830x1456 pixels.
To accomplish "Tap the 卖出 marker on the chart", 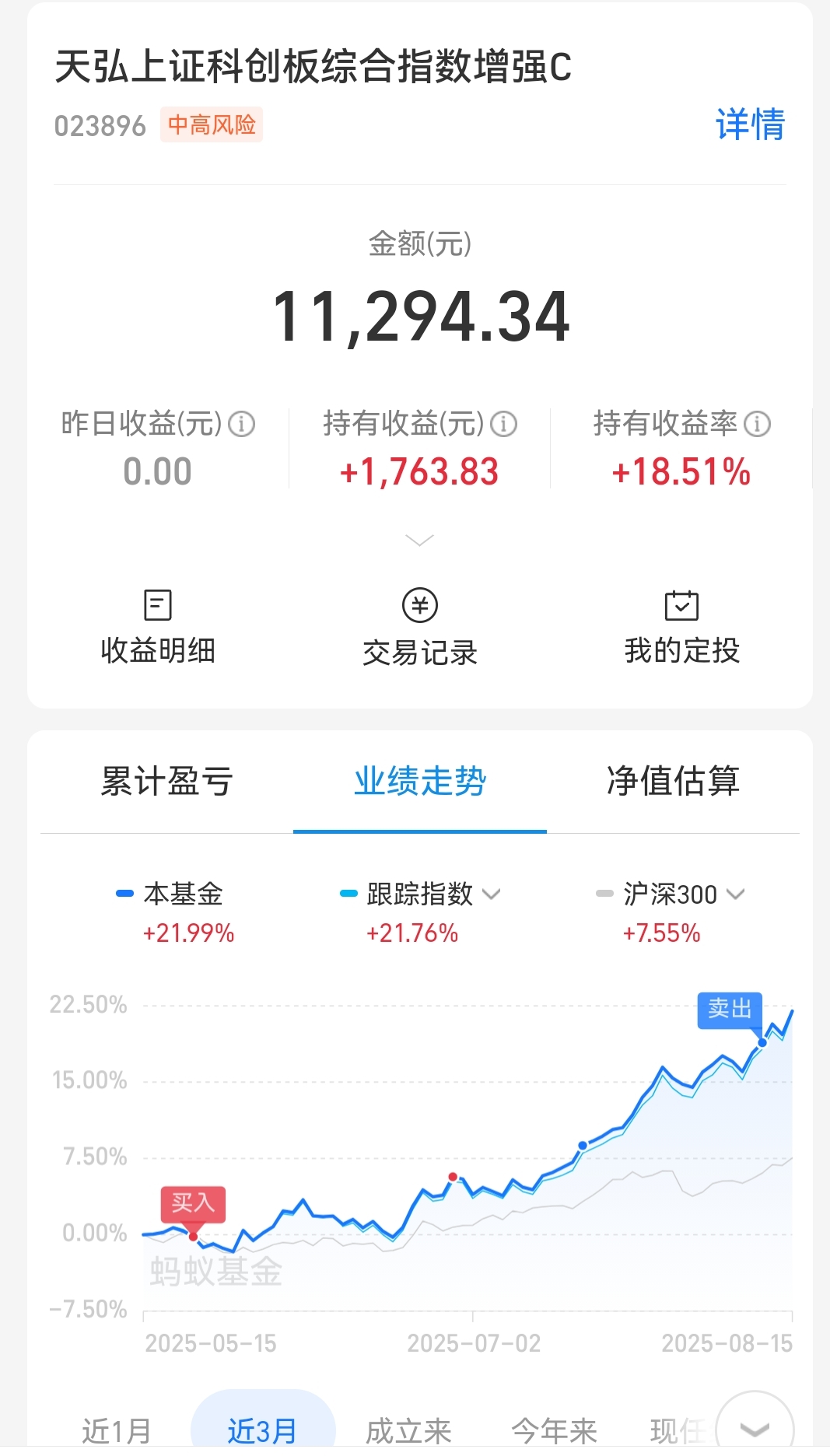I will 730,1010.
